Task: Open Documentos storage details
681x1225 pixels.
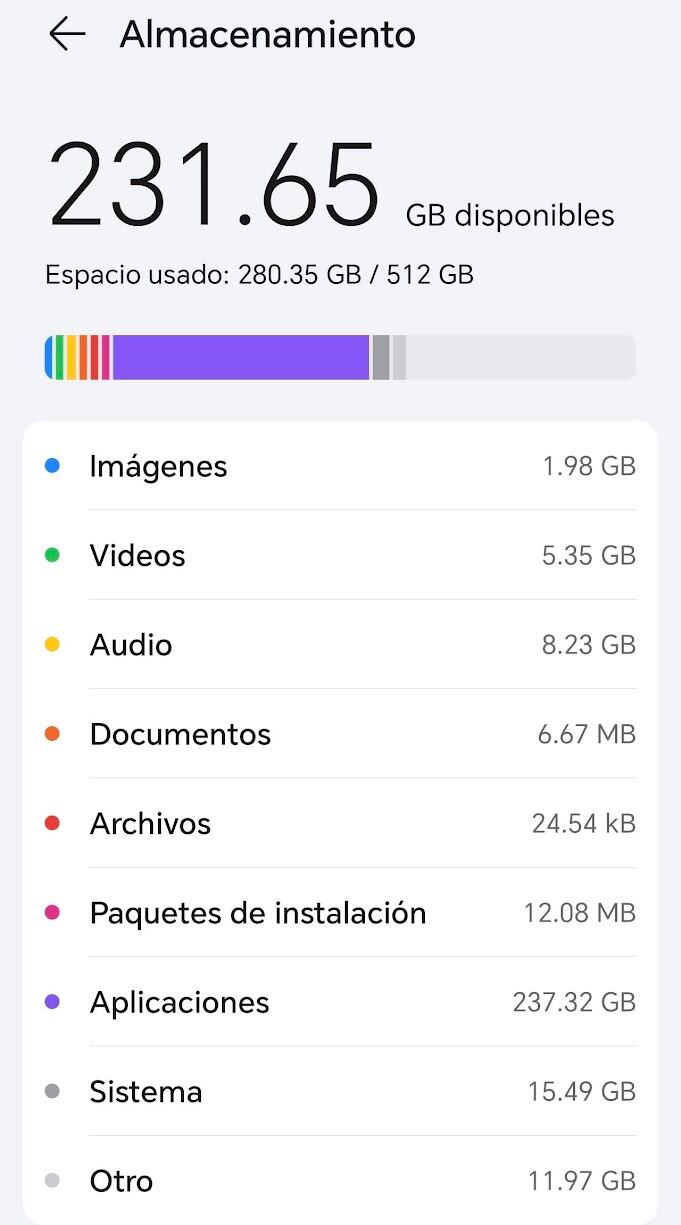Action: pos(340,734)
